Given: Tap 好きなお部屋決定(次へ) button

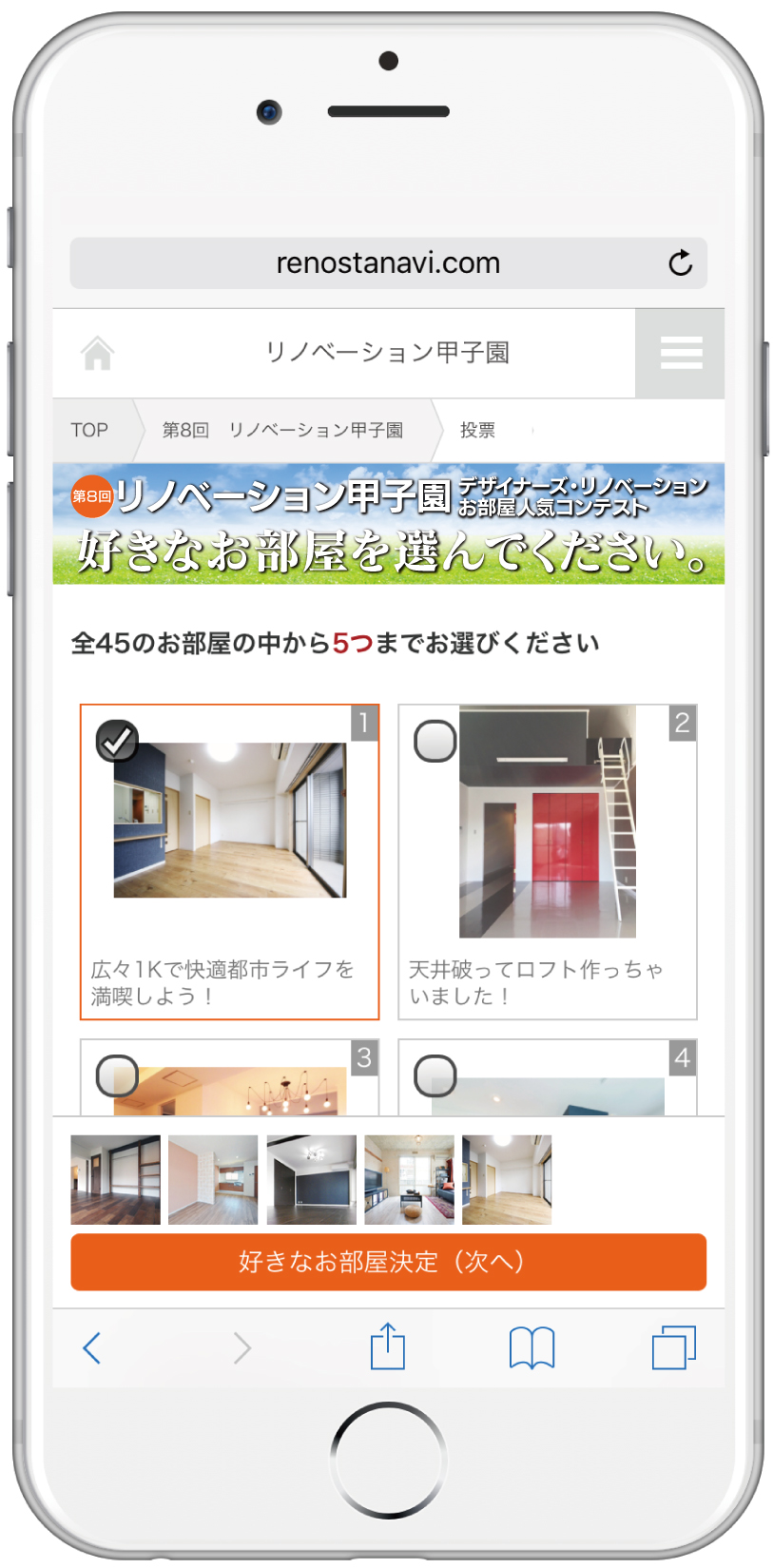Looking at the screenshot, I should (x=388, y=1262).
